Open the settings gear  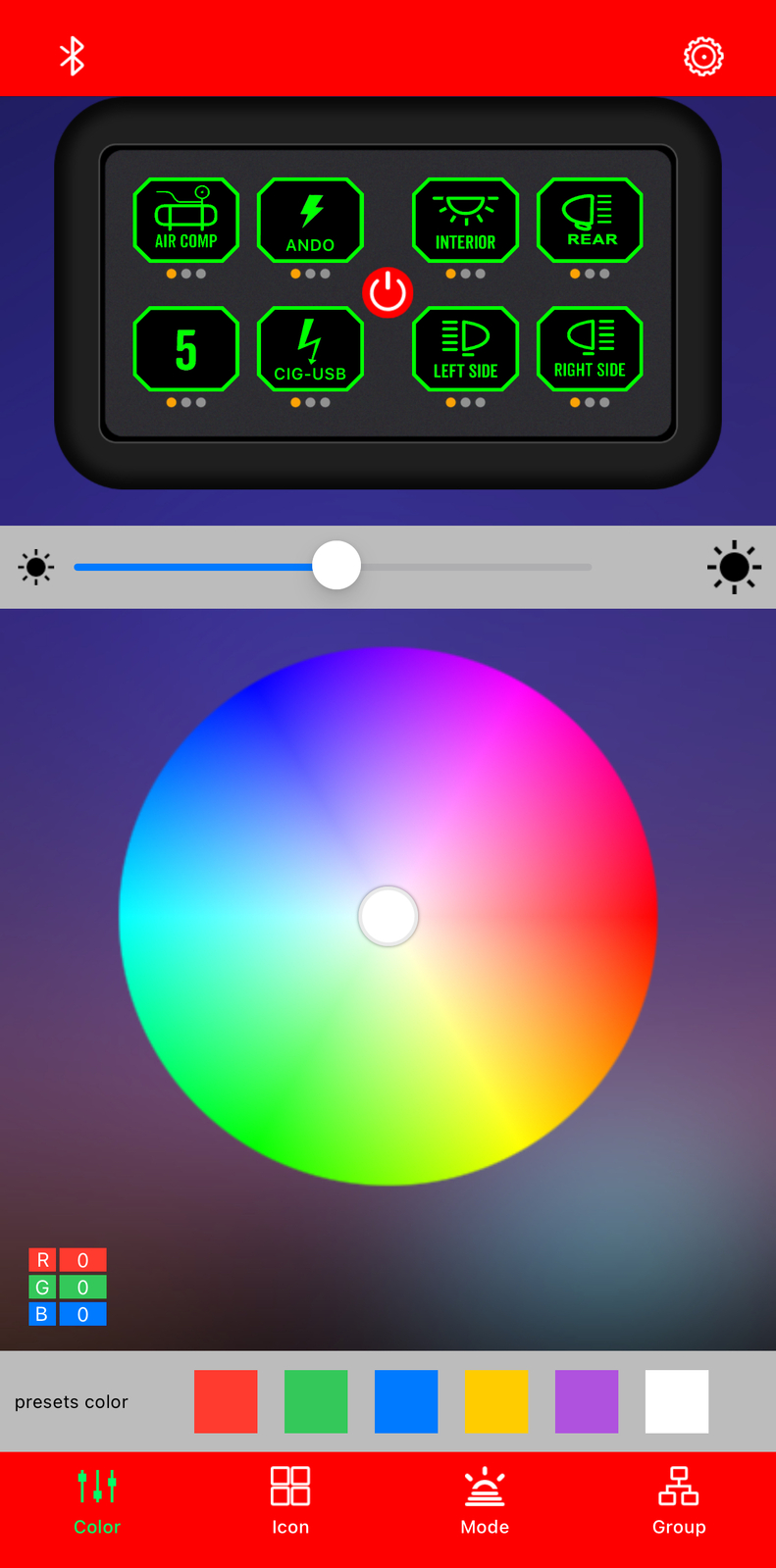pyautogui.click(x=703, y=56)
